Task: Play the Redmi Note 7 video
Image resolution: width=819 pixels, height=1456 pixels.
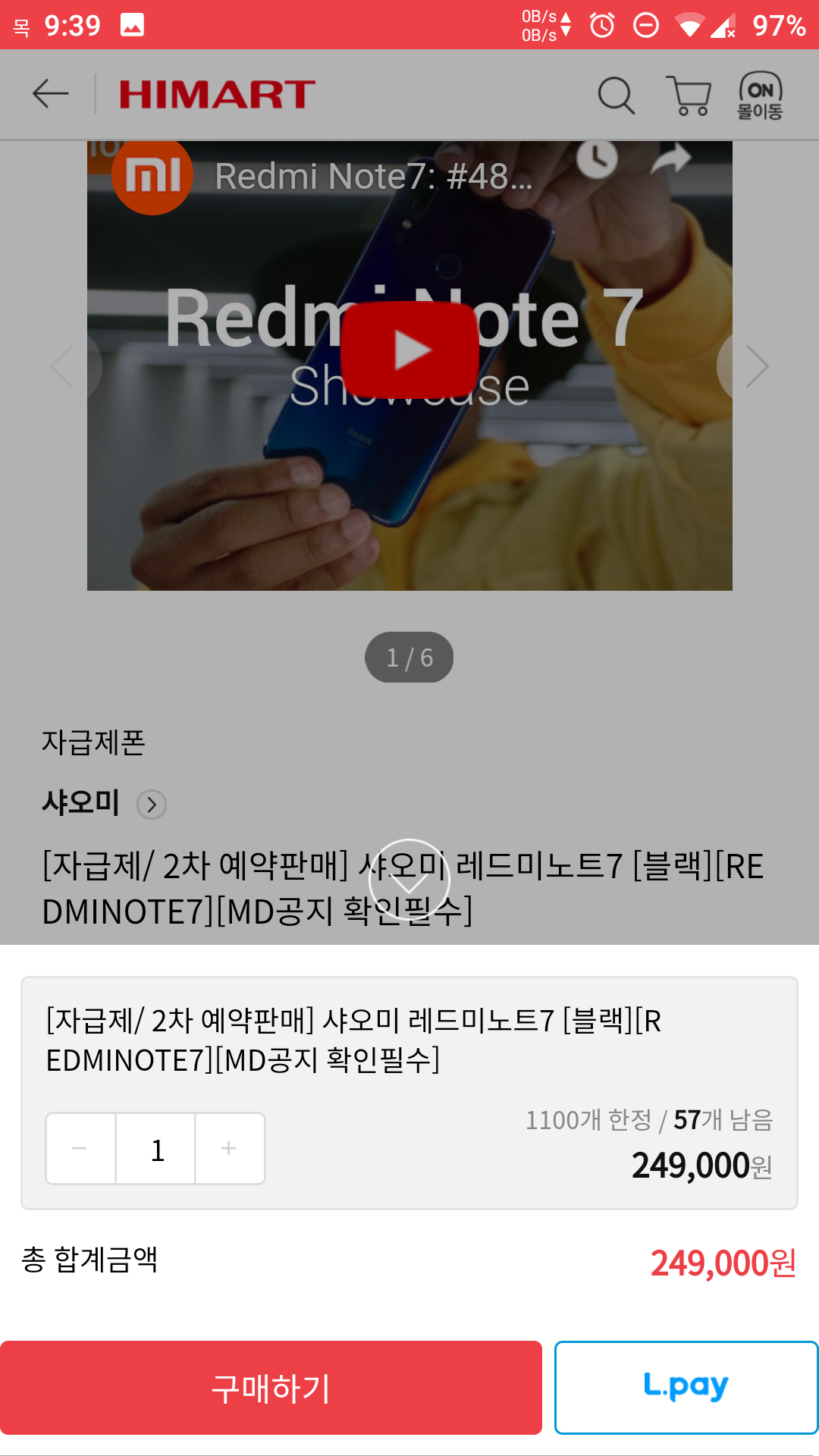Action: [x=409, y=350]
